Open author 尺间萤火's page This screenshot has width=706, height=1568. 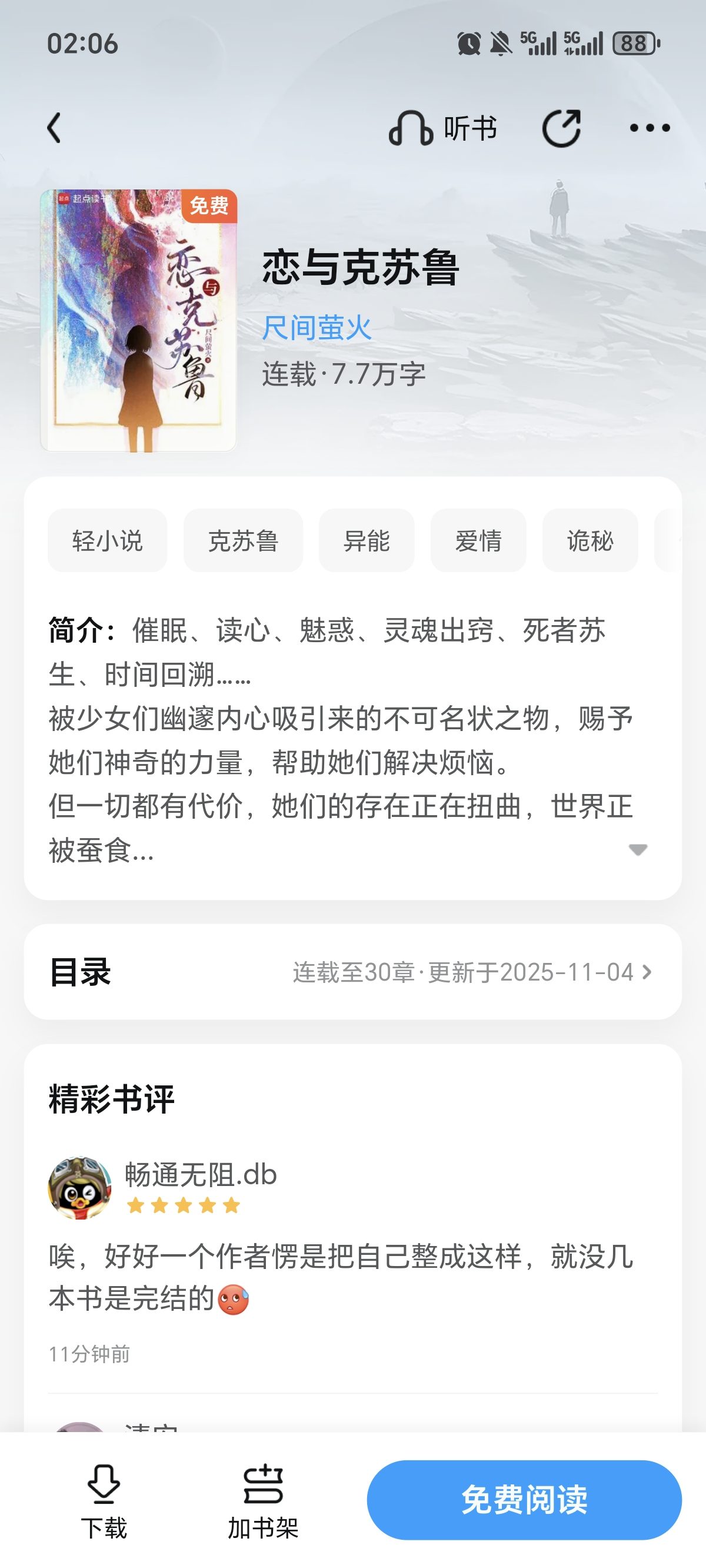(317, 328)
